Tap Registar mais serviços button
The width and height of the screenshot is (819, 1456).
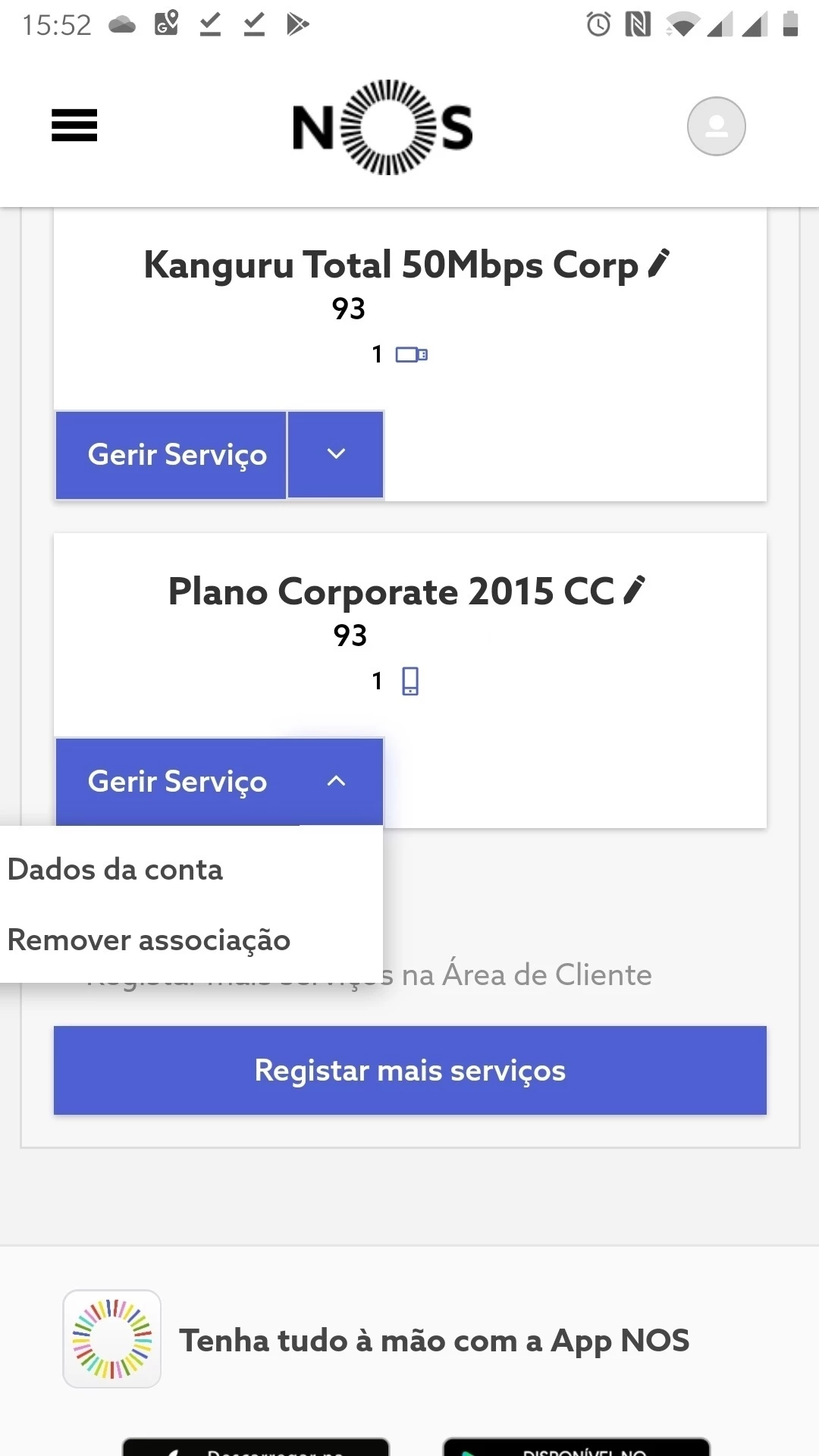[409, 1070]
